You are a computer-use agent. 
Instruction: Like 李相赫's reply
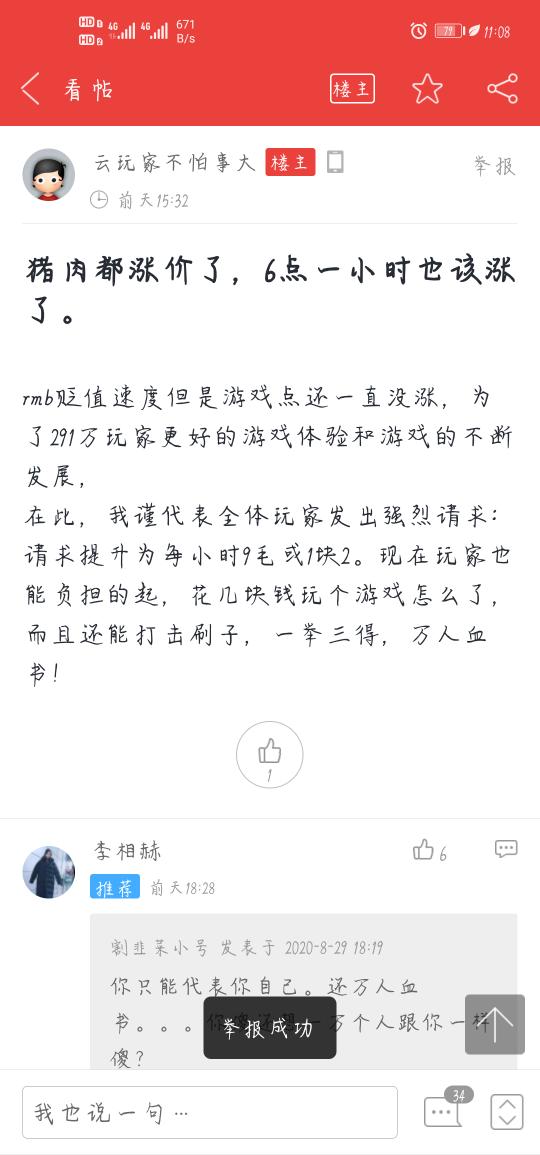coord(429,851)
